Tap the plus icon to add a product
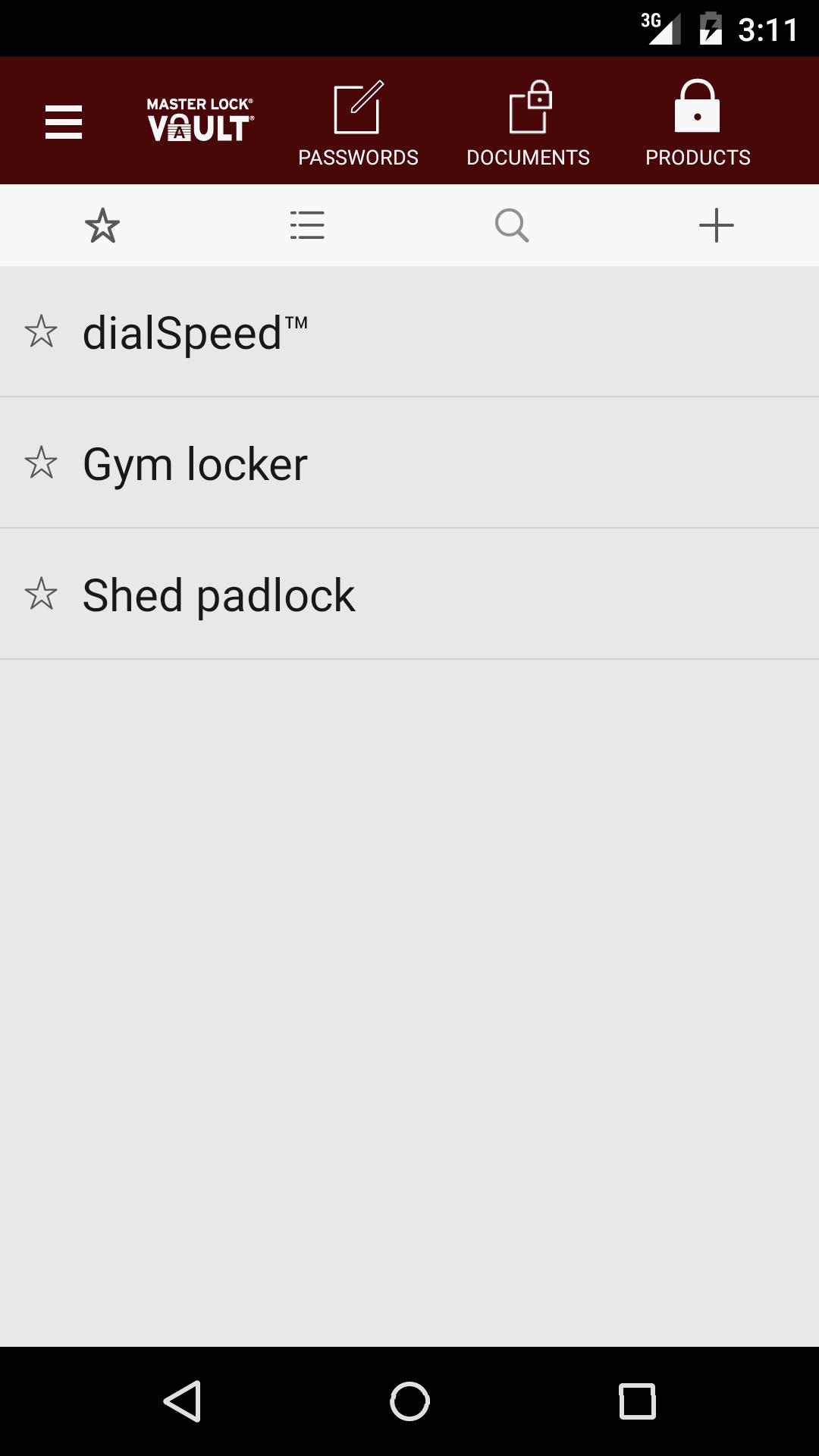The image size is (819, 1456). pos(717,224)
